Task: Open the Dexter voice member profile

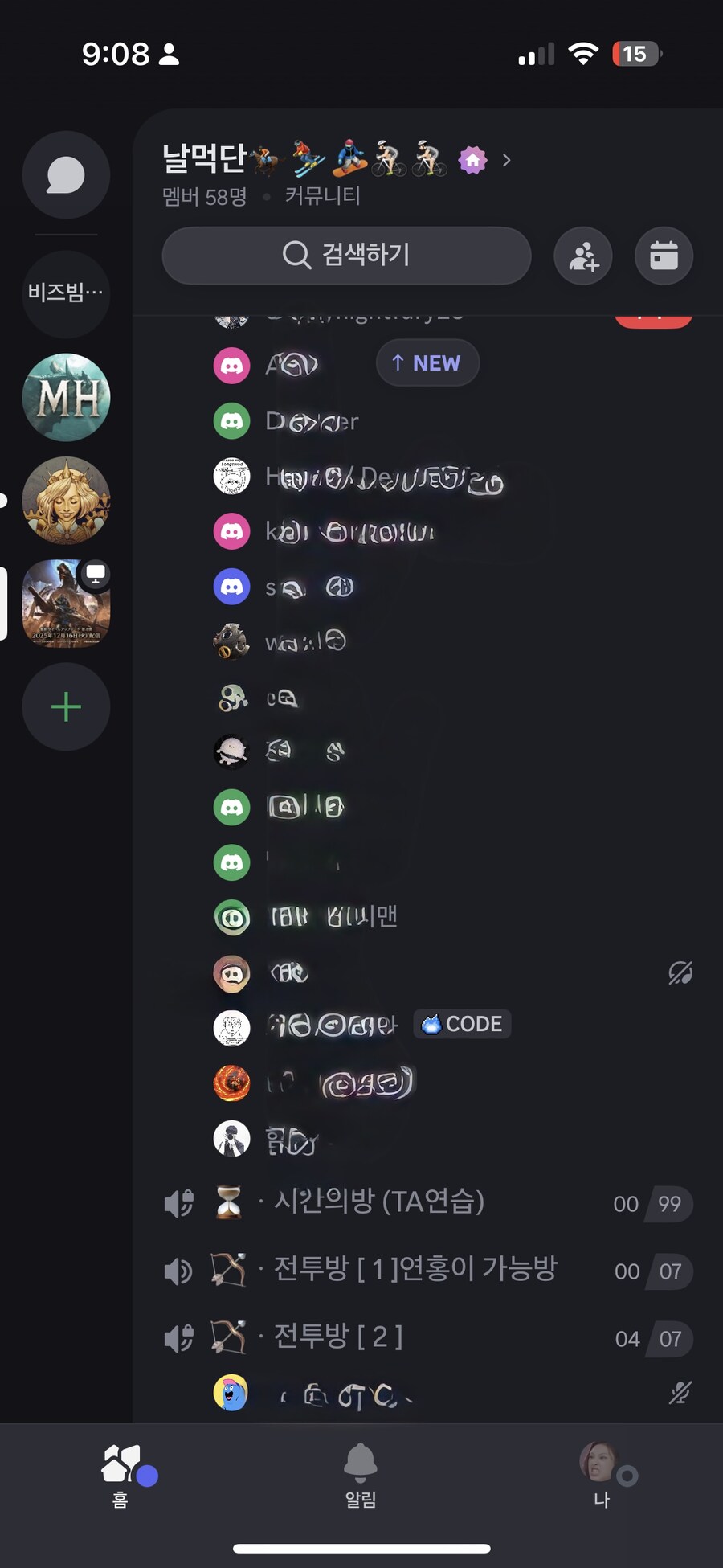Action: [x=312, y=421]
